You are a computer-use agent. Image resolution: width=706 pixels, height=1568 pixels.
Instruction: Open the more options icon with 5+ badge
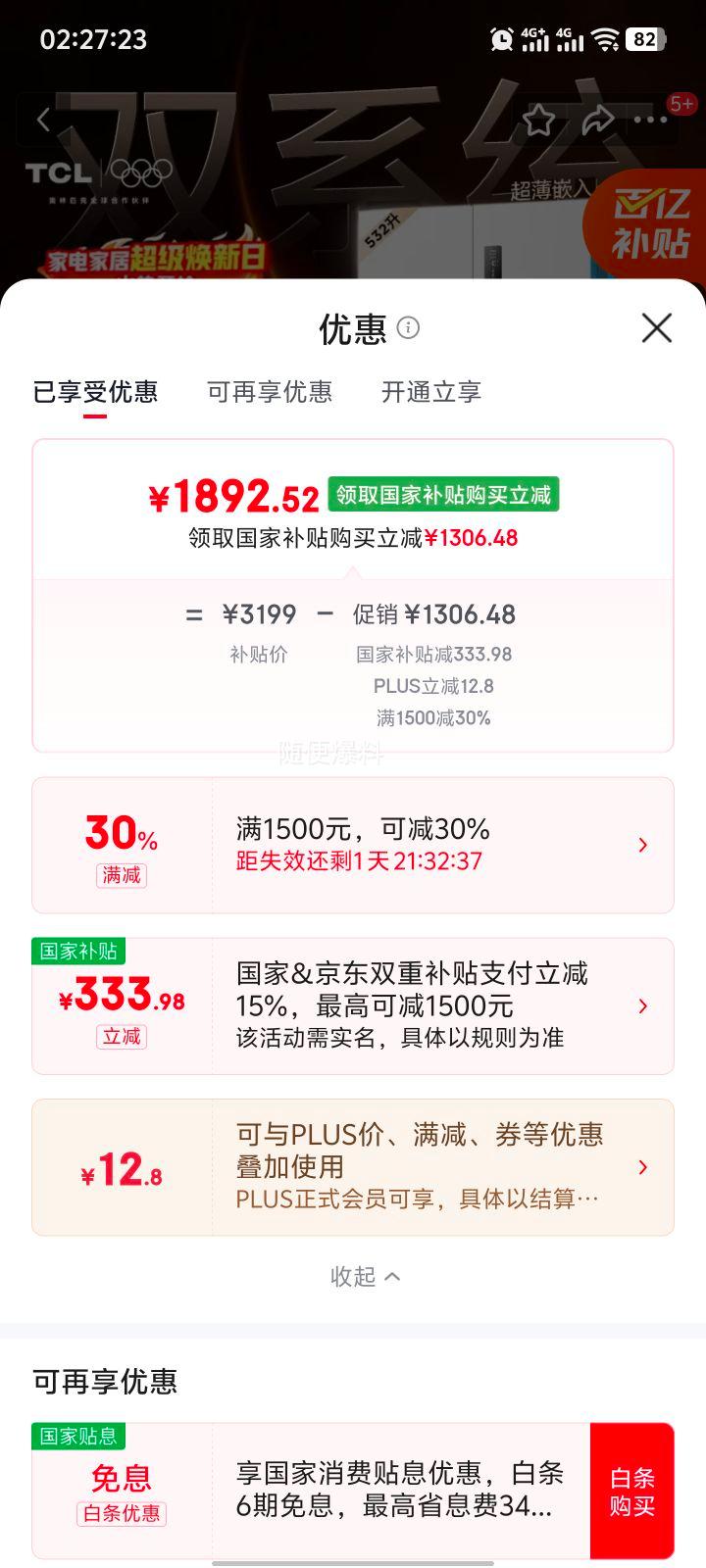tap(649, 120)
